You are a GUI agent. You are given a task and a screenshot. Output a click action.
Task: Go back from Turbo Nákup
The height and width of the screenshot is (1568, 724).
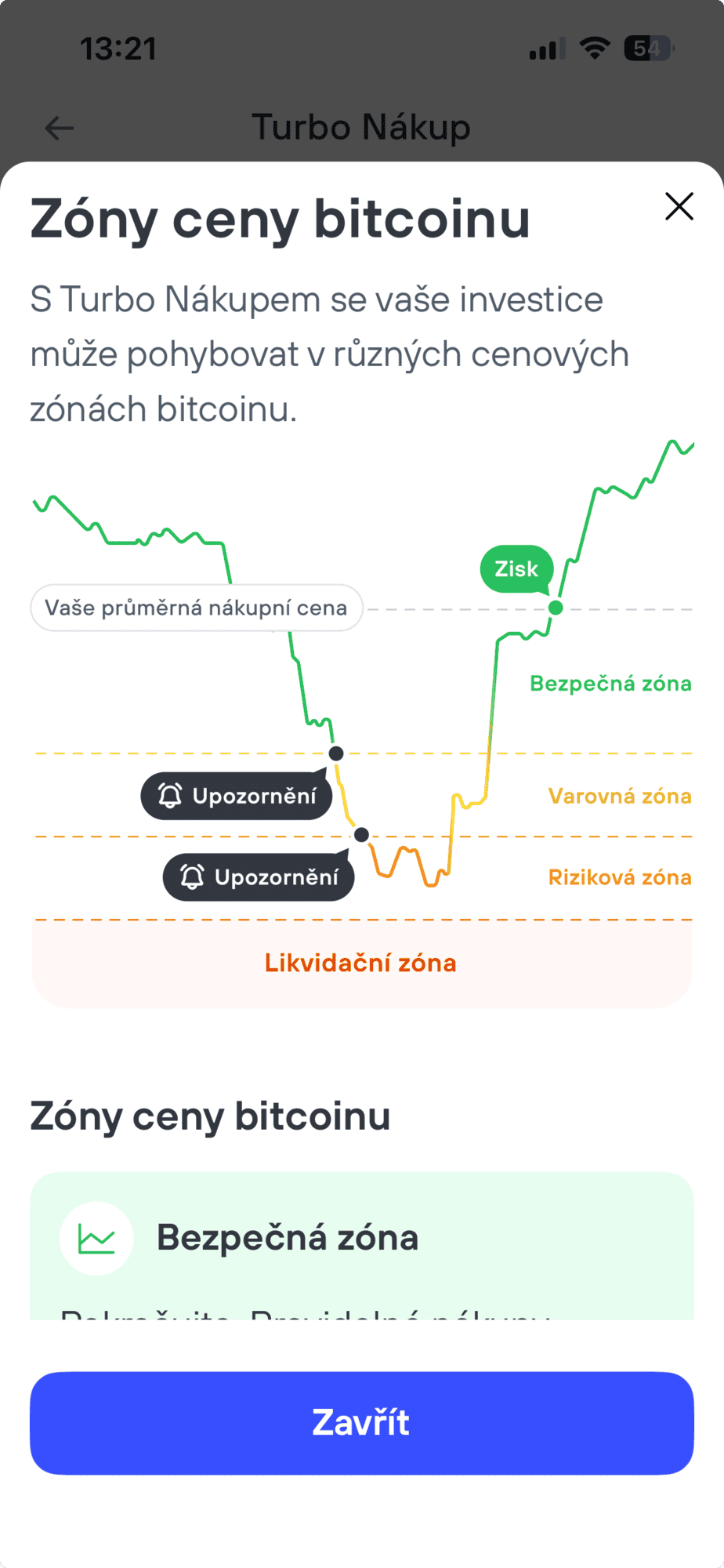(x=59, y=128)
